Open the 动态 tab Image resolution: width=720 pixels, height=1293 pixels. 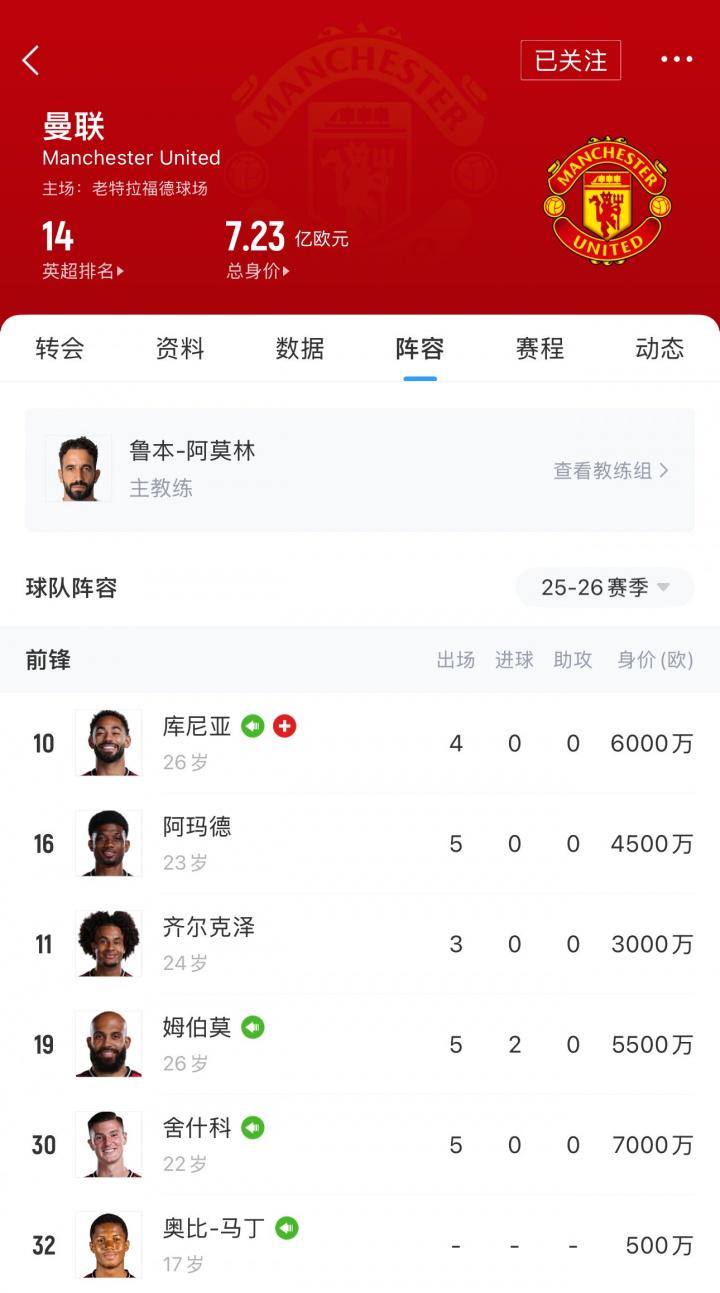[660, 348]
